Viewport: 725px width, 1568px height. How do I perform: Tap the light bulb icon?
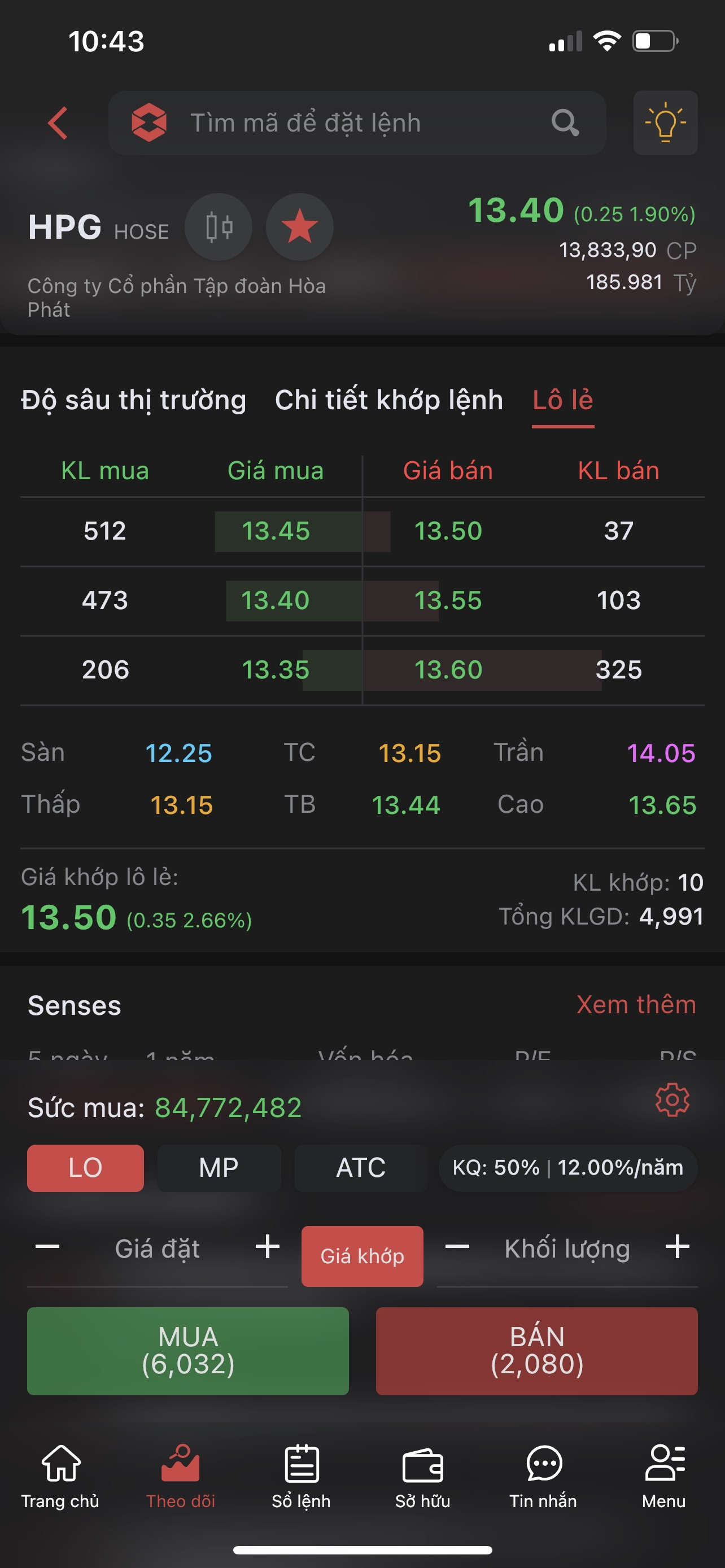tap(665, 123)
